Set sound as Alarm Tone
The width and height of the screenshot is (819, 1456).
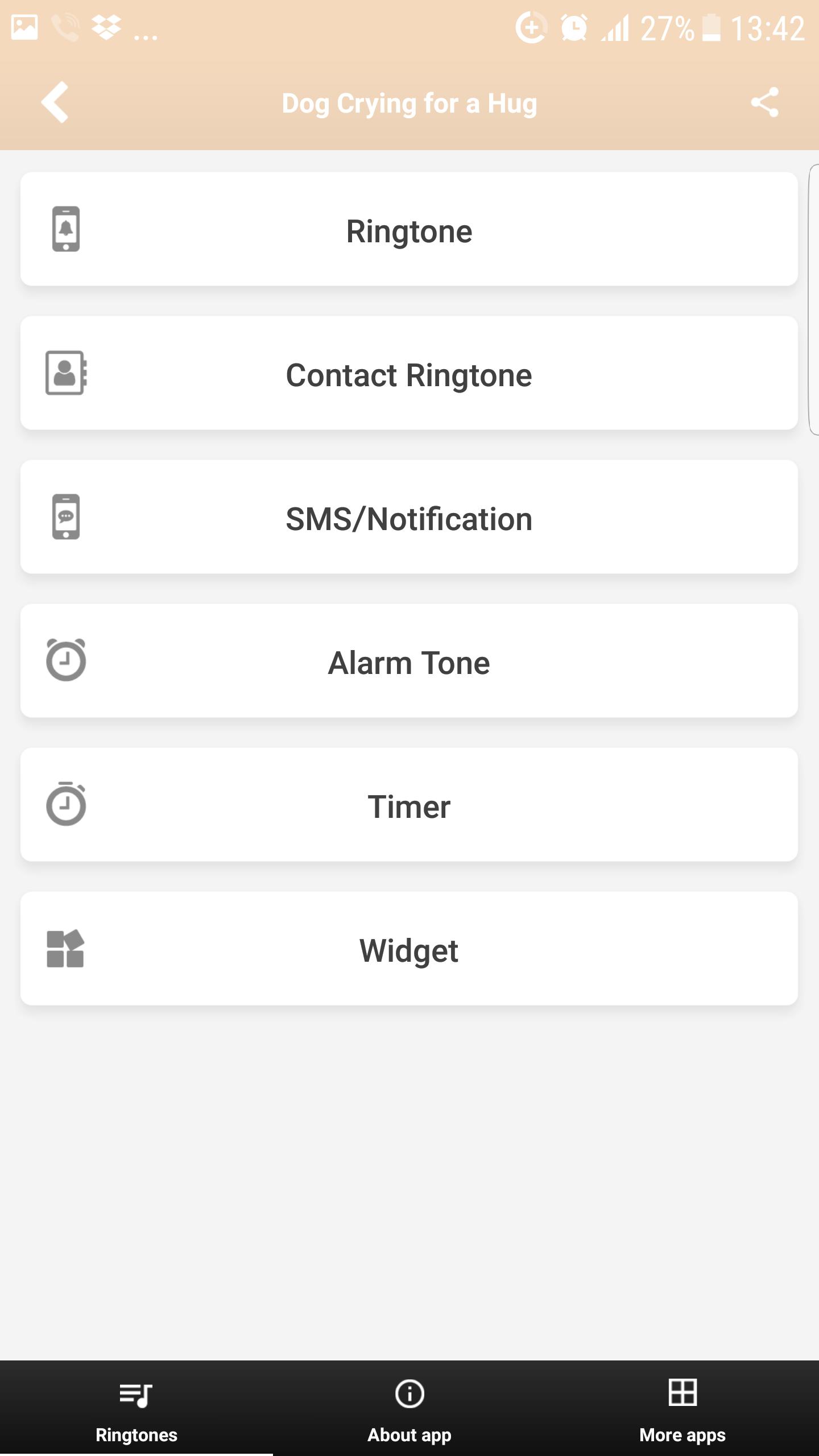tap(409, 661)
